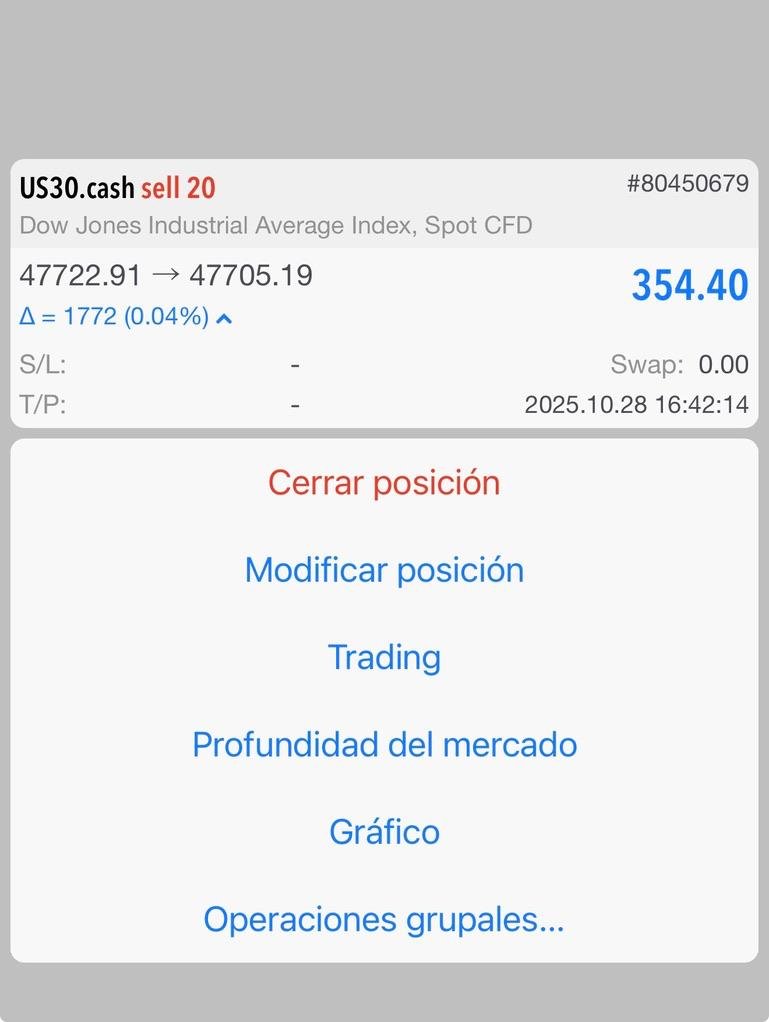Open Operaciones grupales menu option
This screenshot has height=1022, width=769.
[384, 918]
